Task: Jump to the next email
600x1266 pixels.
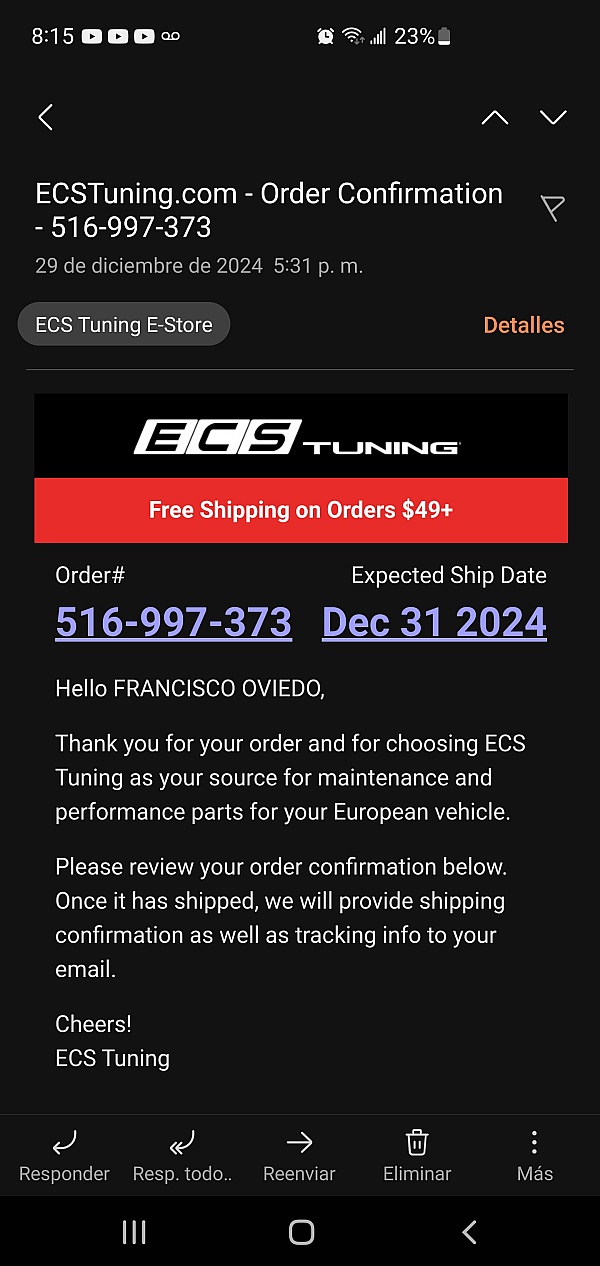Action: [x=553, y=117]
